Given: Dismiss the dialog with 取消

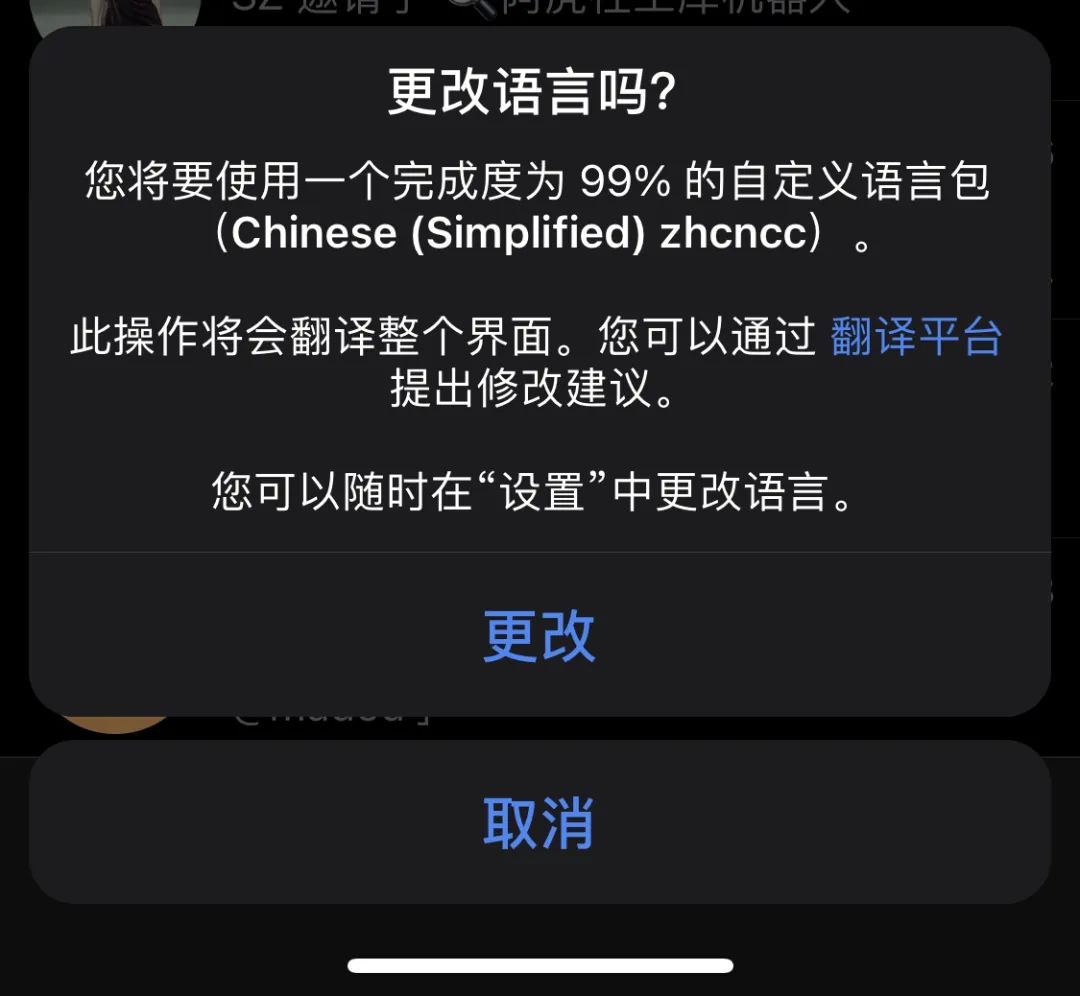Looking at the screenshot, I should click(x=539, y=823).
